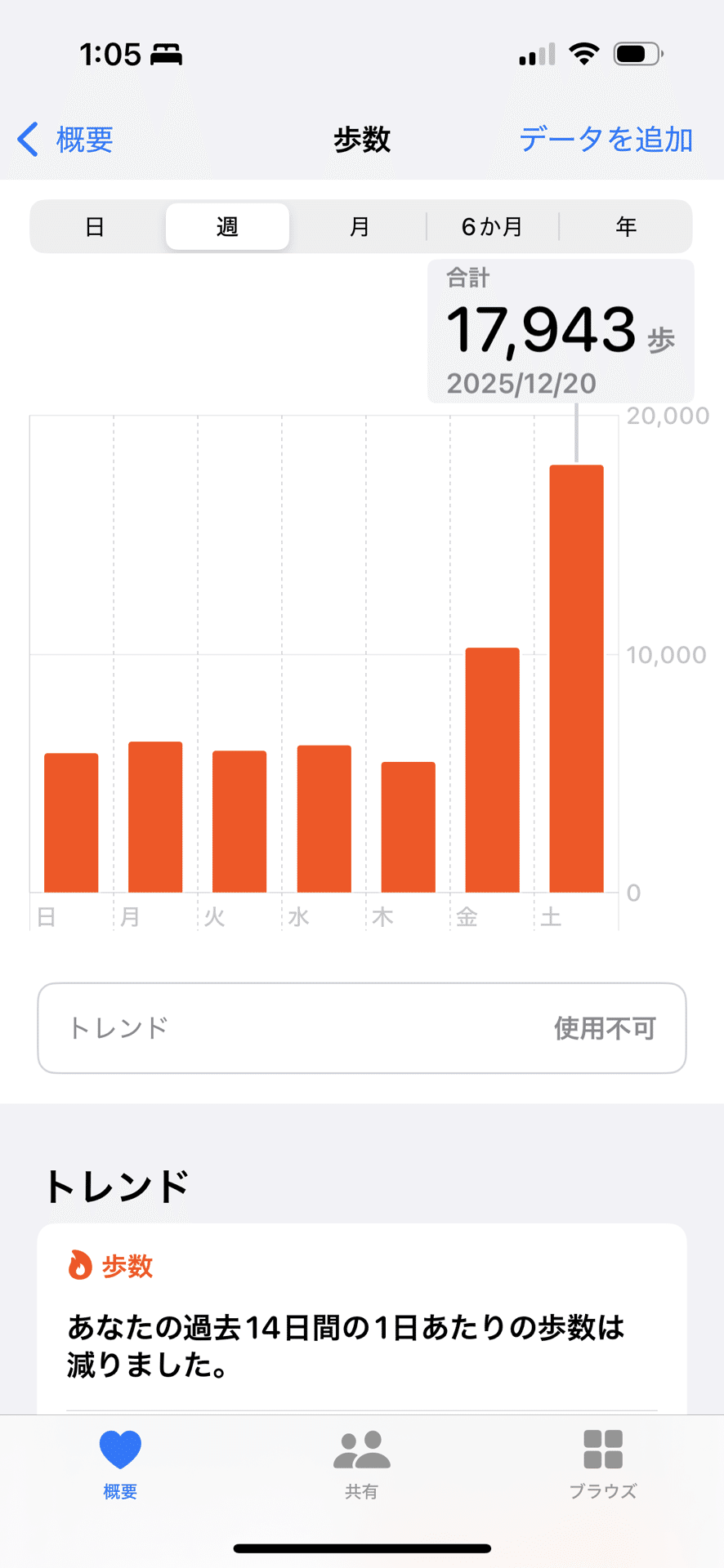
Task: Tap the bed focus icon in status bar
Action: 162,54
